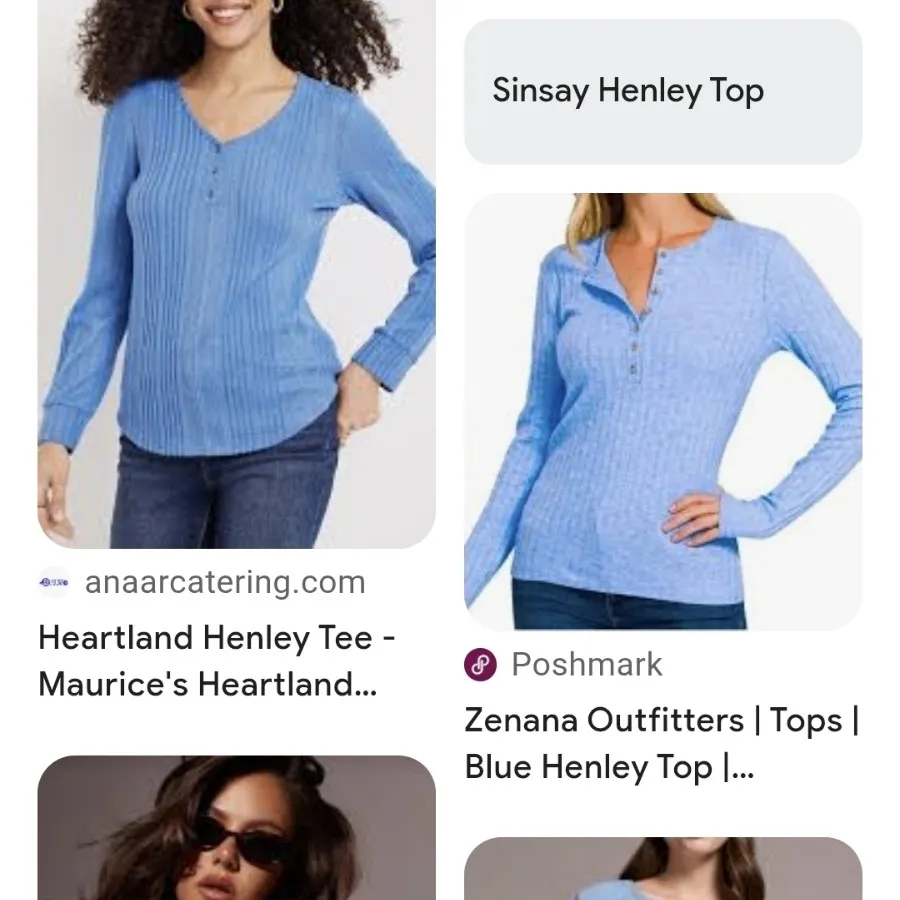
Task: Select the Sinsay Henley Top suggestion chip
Action: 662,92
